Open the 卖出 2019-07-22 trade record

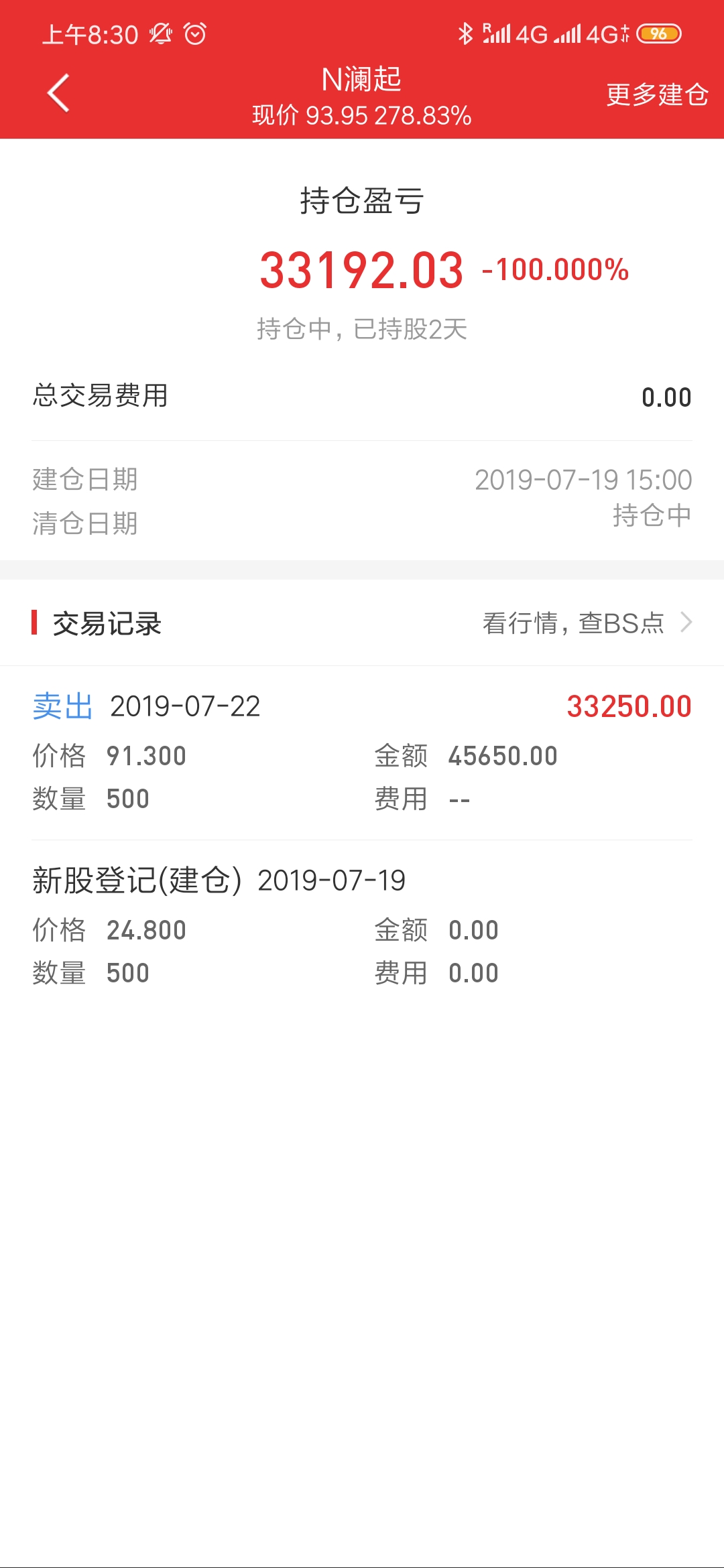pos(362,753)
